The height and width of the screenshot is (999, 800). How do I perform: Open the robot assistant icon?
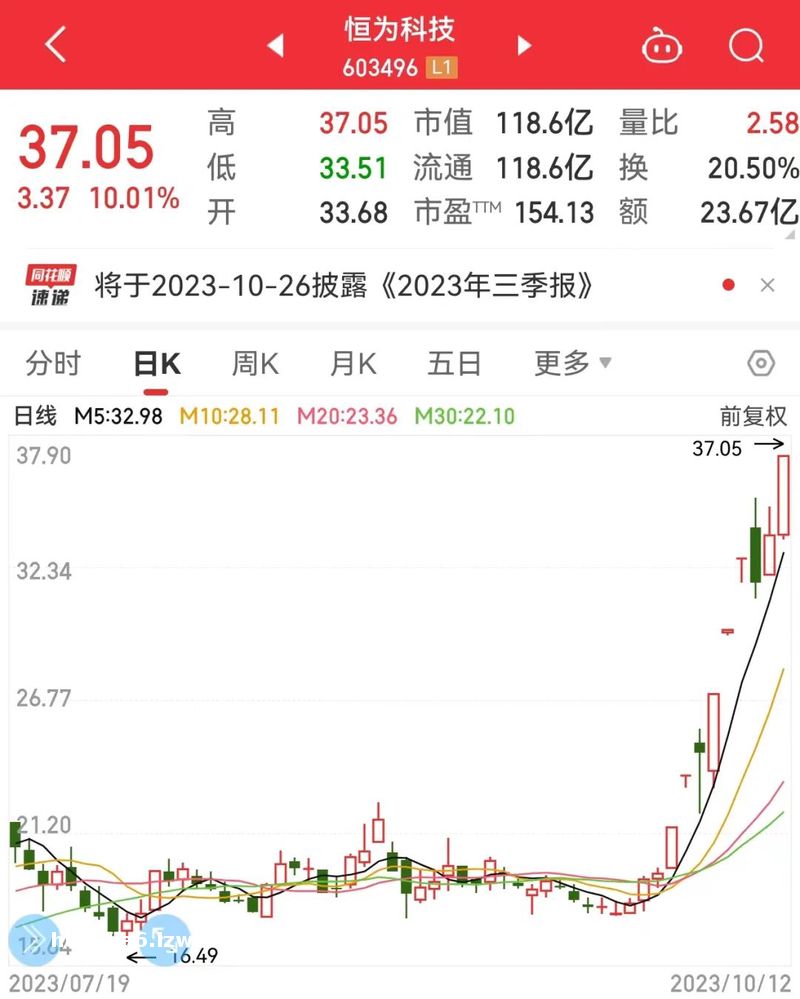[x=661, y=45]
